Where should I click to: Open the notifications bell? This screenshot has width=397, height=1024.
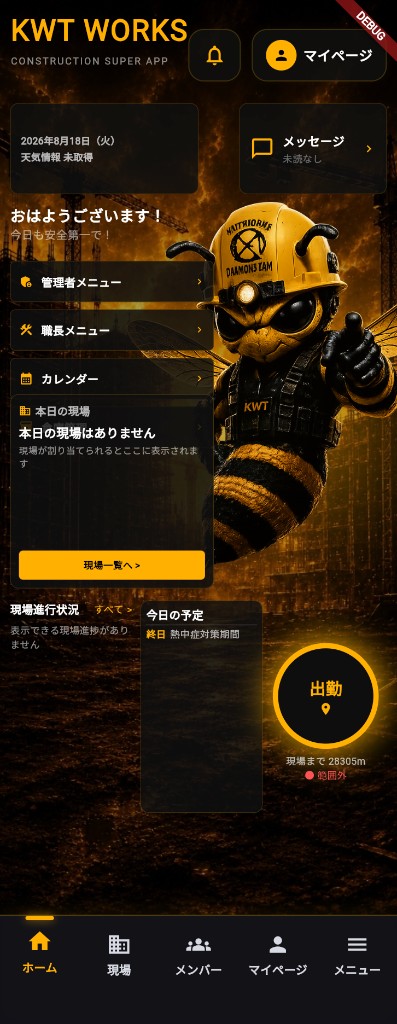coord(214,56)
